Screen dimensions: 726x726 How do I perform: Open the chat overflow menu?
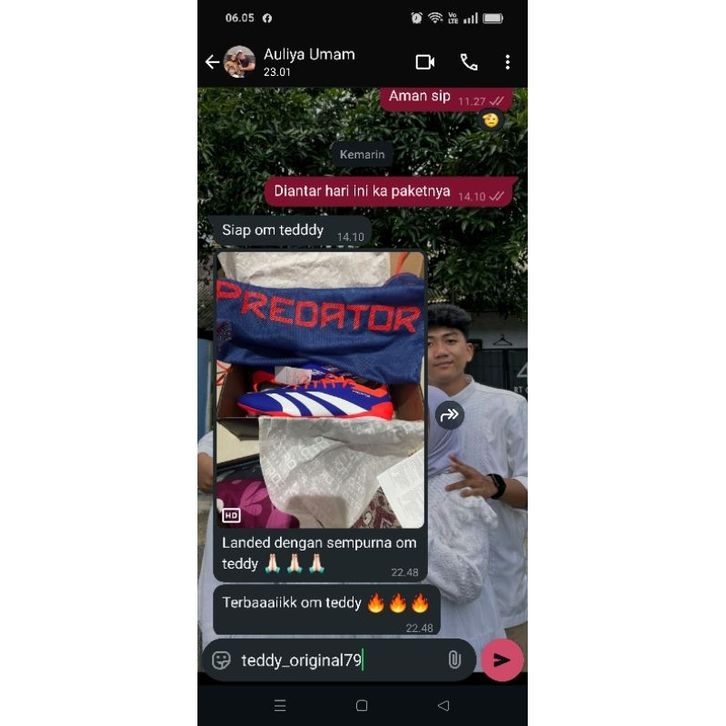pos(507,62)
